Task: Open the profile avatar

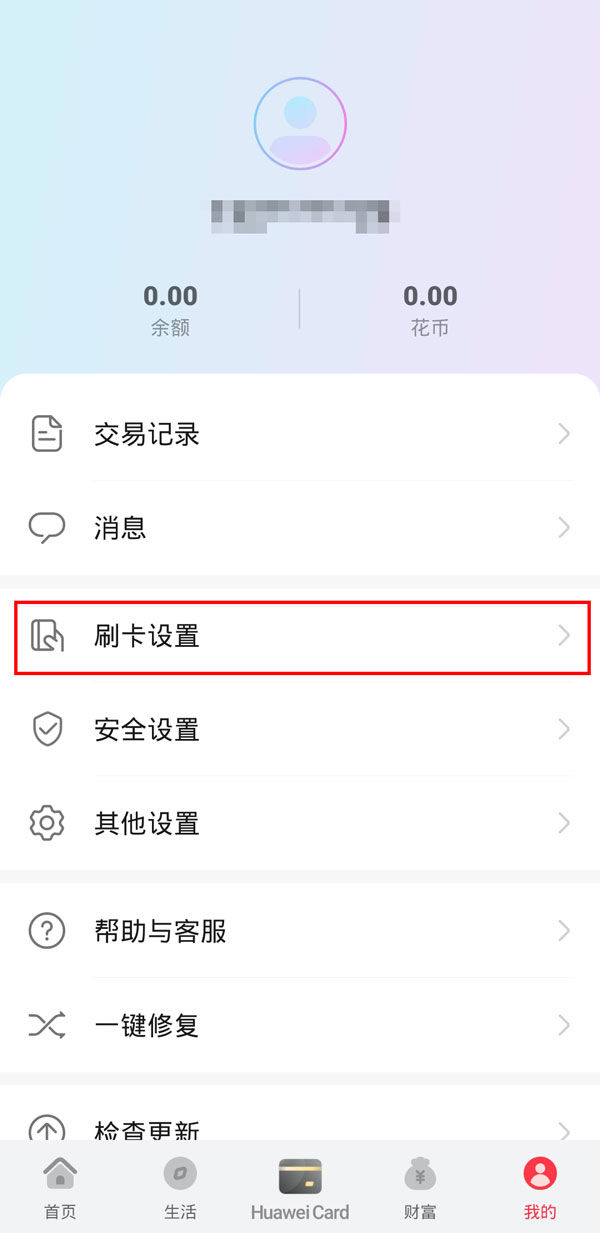Action: pyautogui.click(x=300, y=124)
